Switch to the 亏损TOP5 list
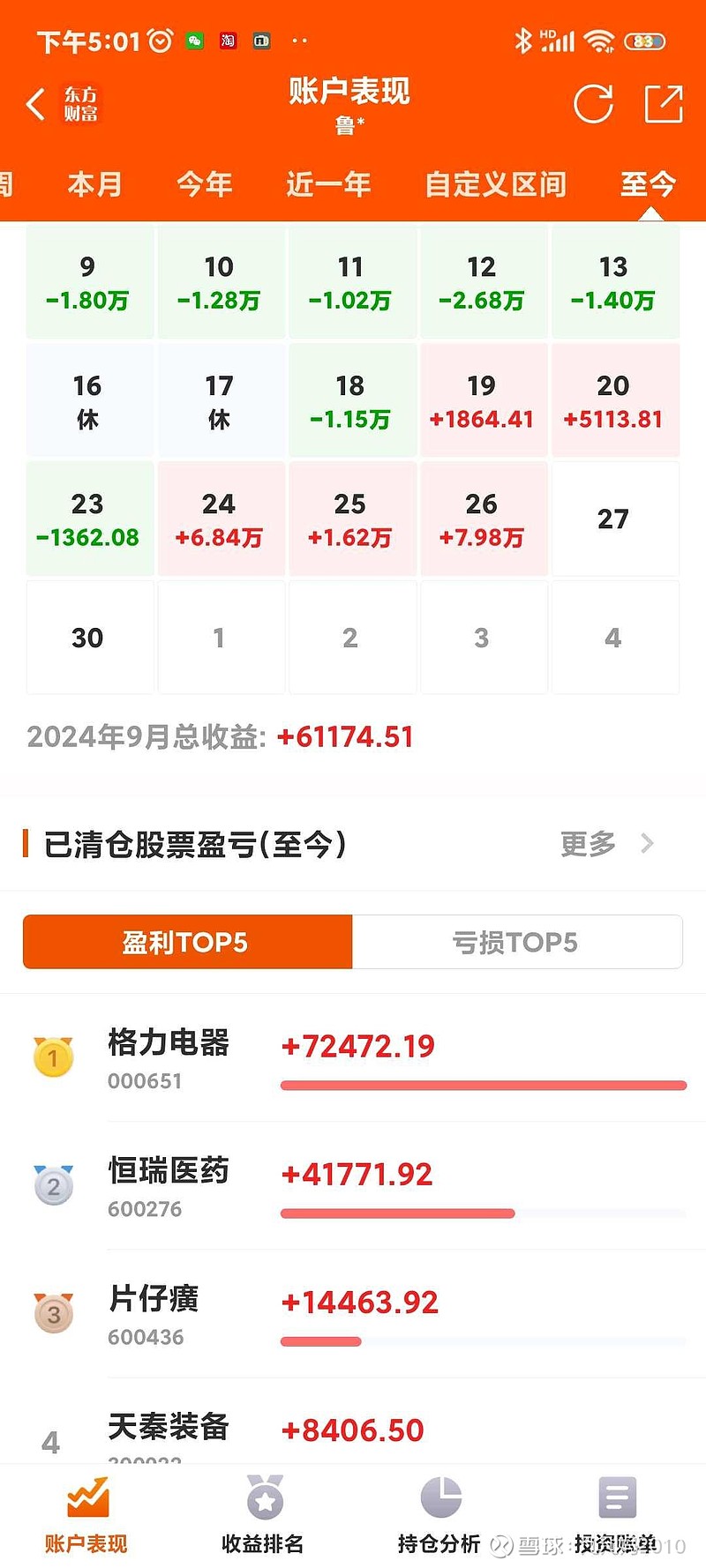The width and height of the screenshot is (706, 1568). click(517, 942)
